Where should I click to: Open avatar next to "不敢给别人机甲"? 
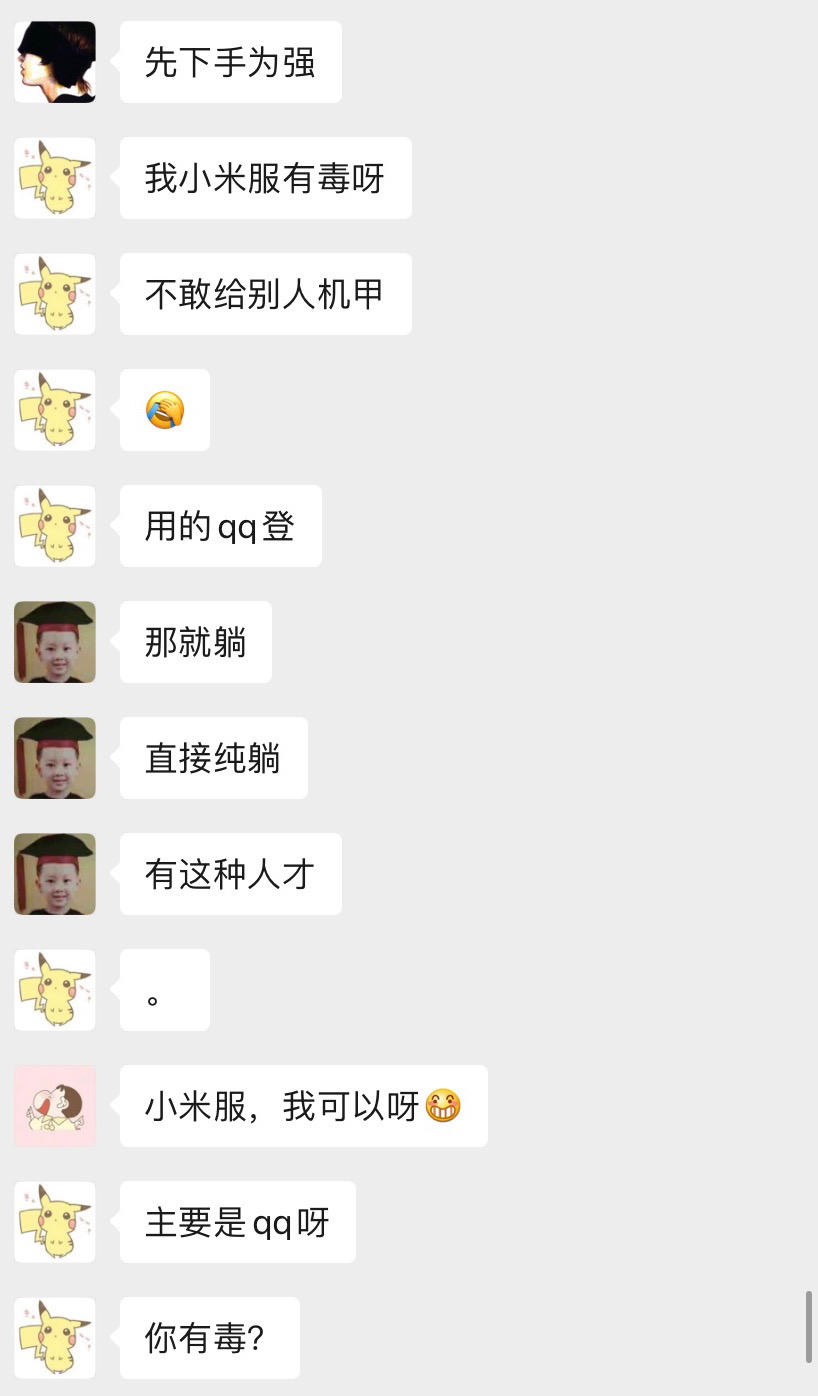click(55, 294)
